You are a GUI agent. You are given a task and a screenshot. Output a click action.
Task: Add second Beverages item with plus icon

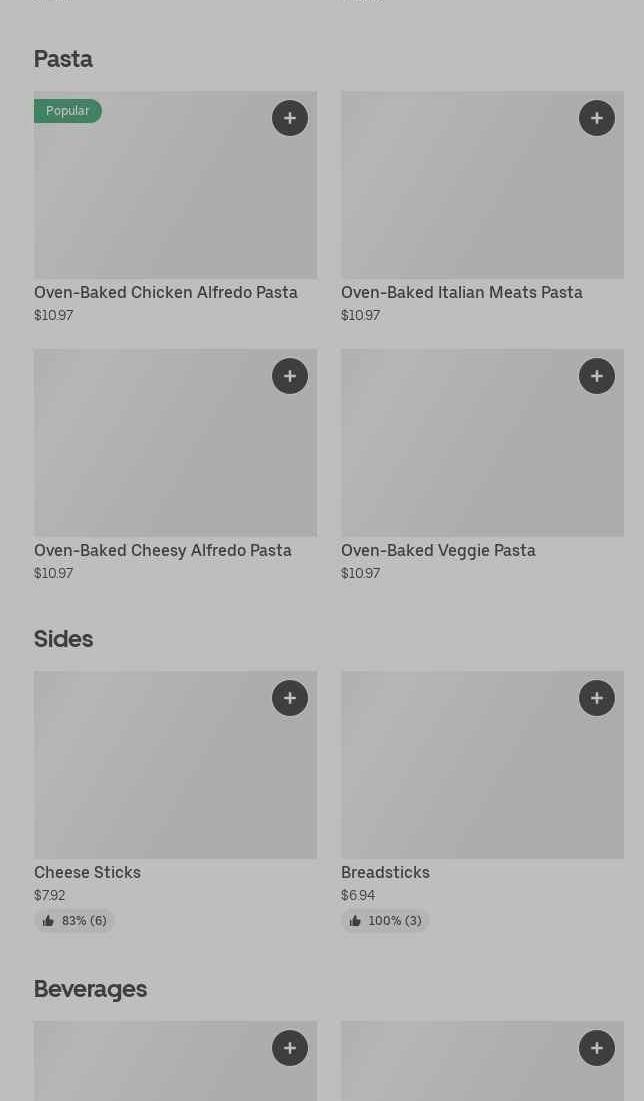597,1048
